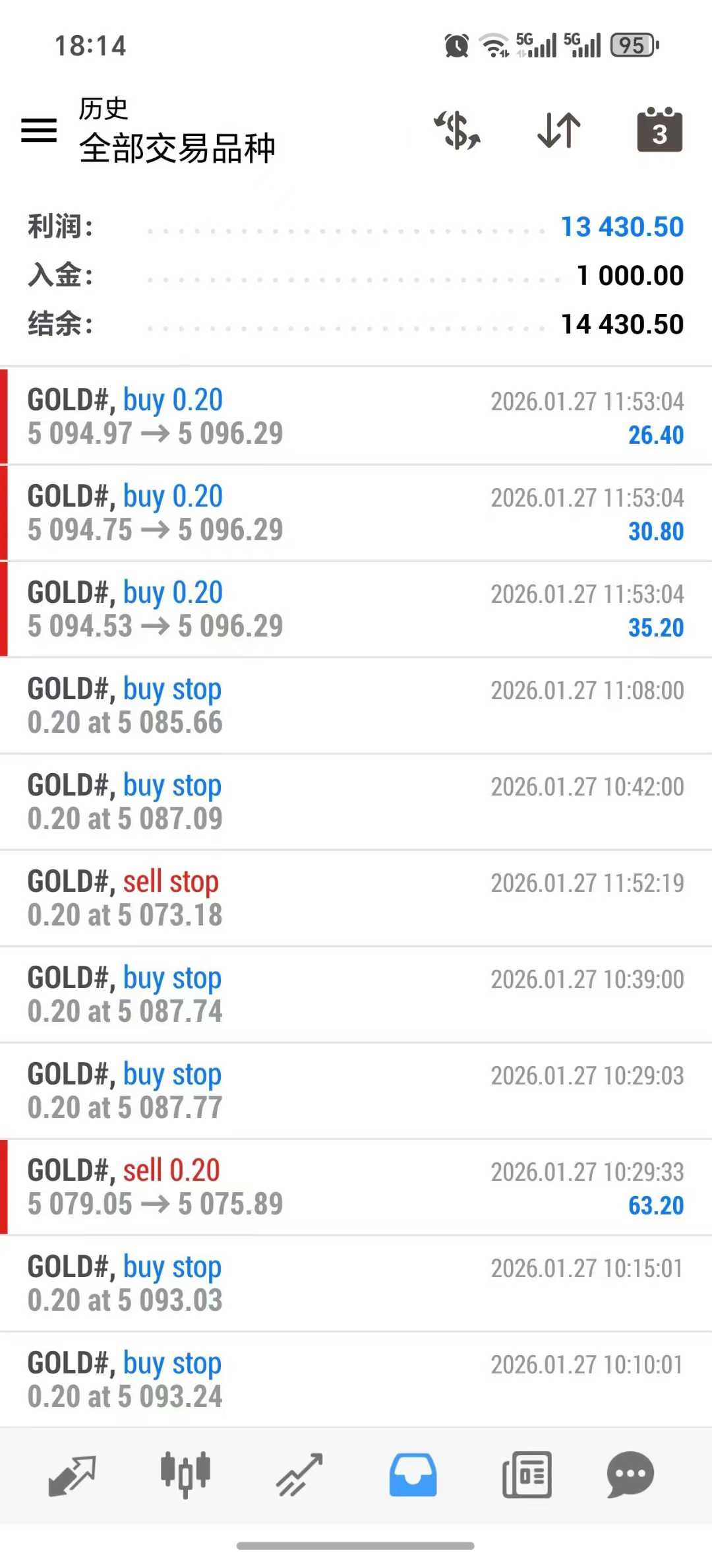Viewport: 712px width, 1568px height.
Task: Expand the buy trade with profit 35.20
Action: (x=356, y=609)
